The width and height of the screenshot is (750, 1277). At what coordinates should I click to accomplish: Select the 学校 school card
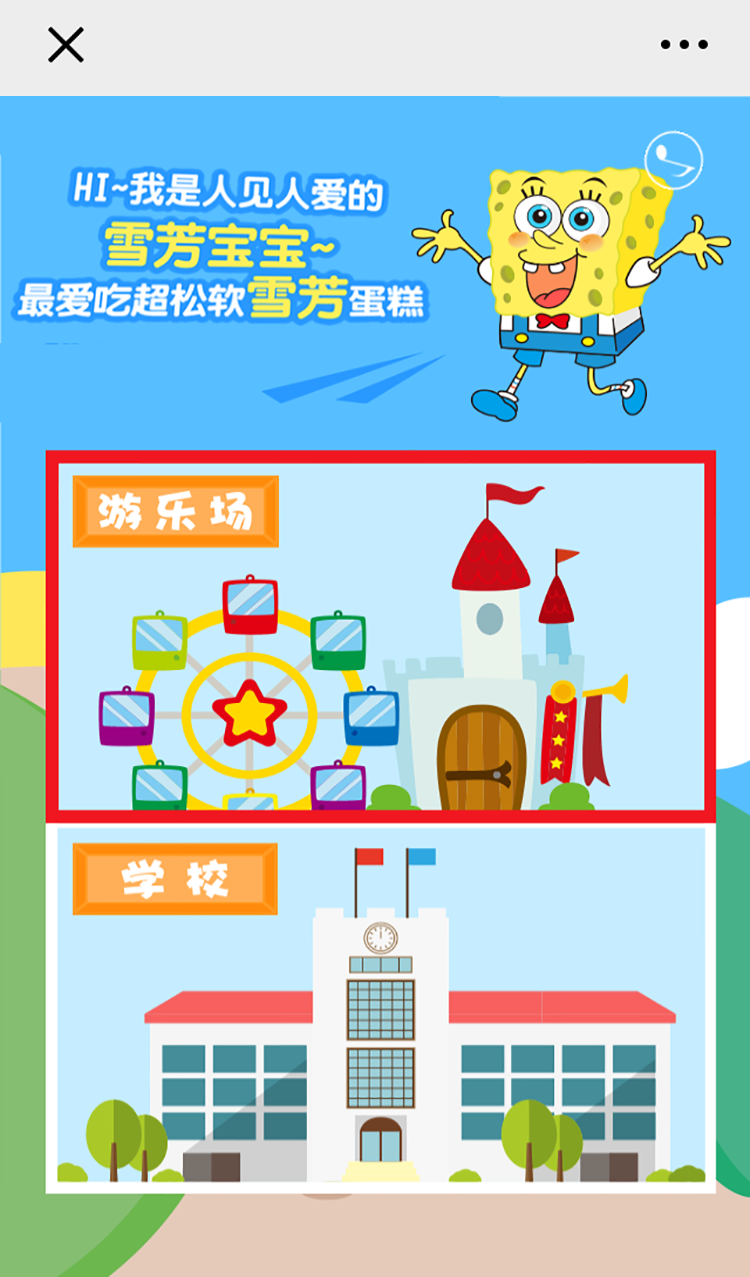381,1008
